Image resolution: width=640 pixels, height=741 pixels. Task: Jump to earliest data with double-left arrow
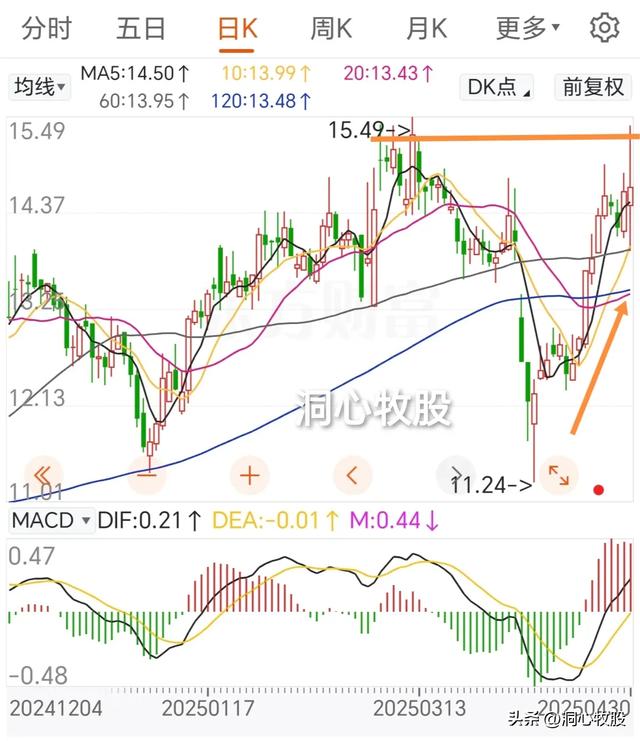[x=42, y=475]
